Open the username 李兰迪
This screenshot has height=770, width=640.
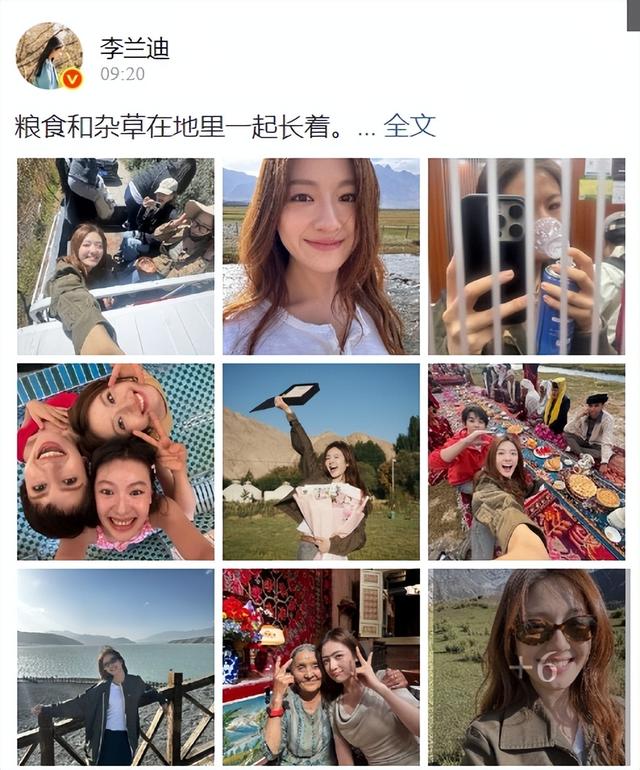(x=136, y=46)
